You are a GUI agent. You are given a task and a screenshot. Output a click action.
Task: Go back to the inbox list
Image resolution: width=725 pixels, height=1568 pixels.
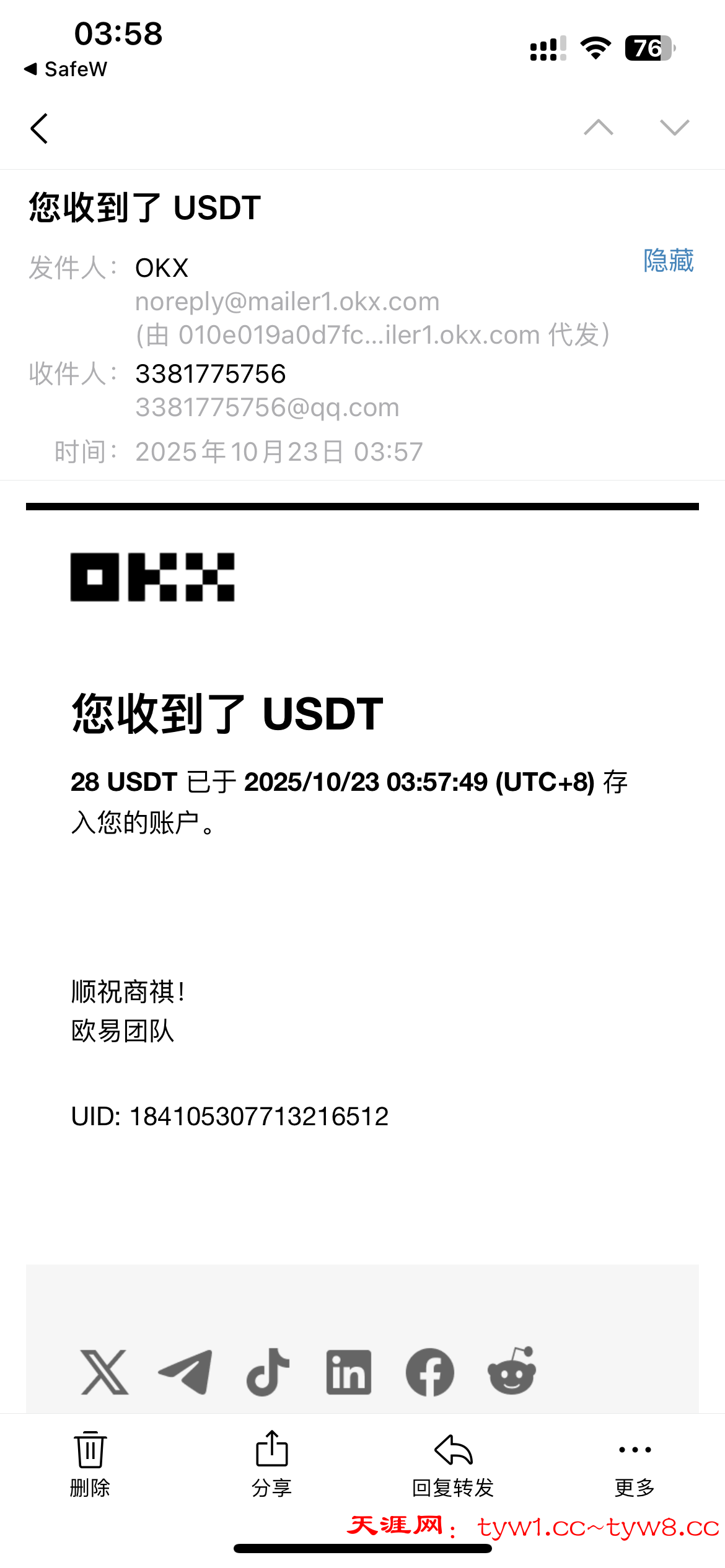(x=40, y=129)
